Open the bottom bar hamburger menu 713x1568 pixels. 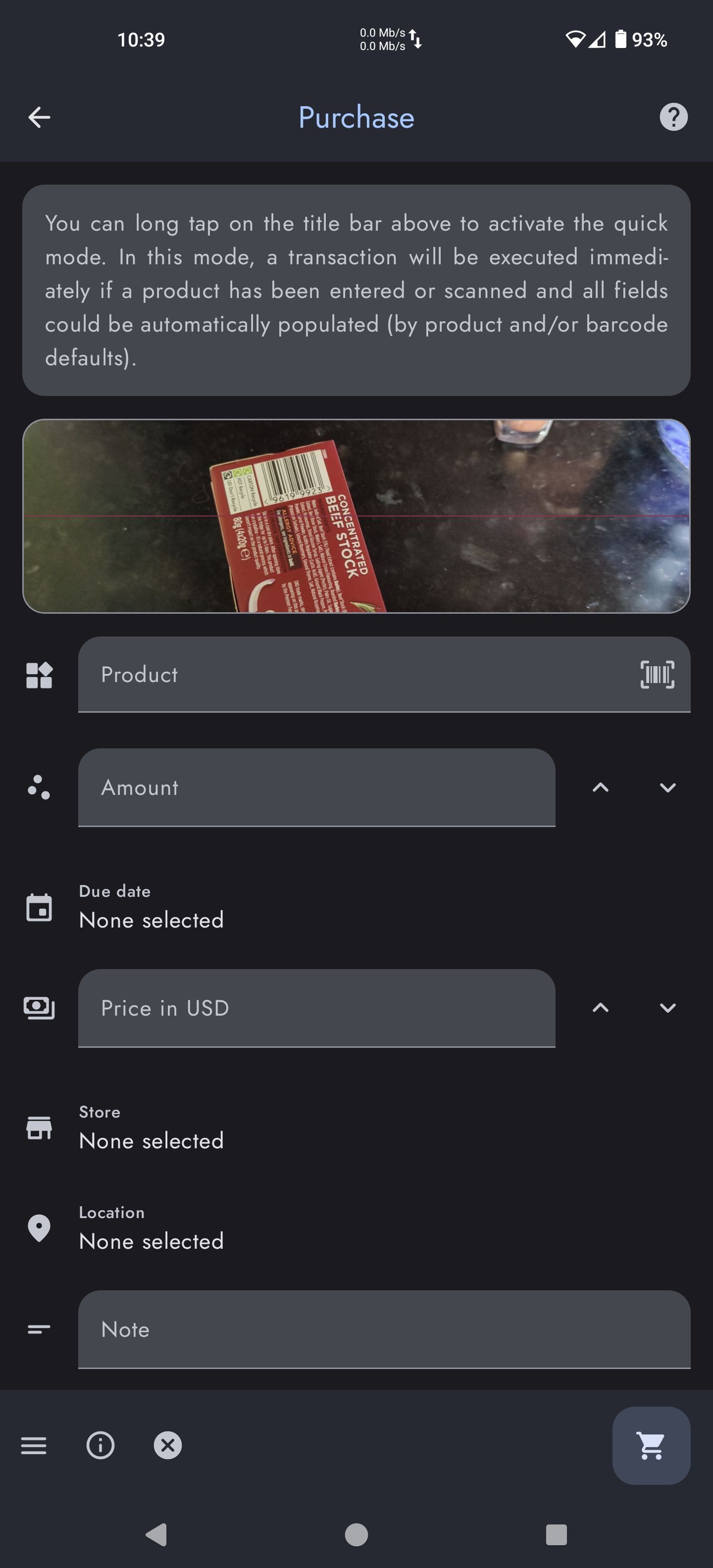click(34, 1445)
